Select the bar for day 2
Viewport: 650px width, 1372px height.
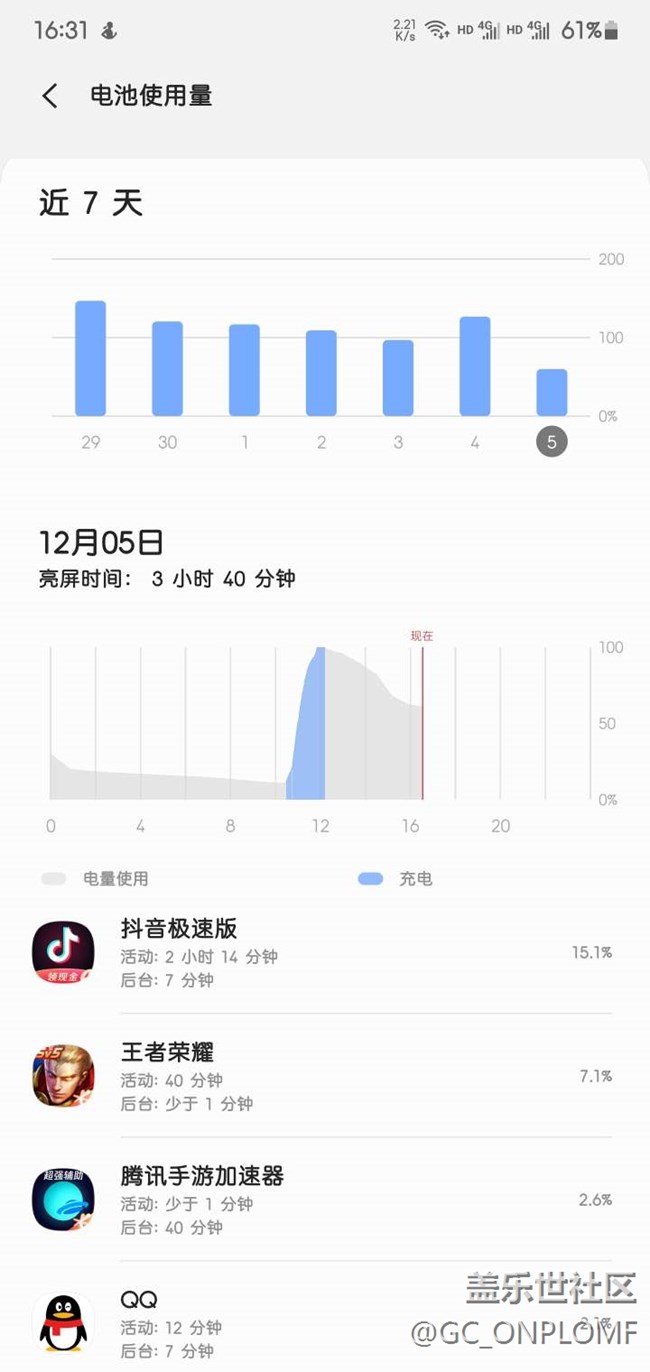321,373
